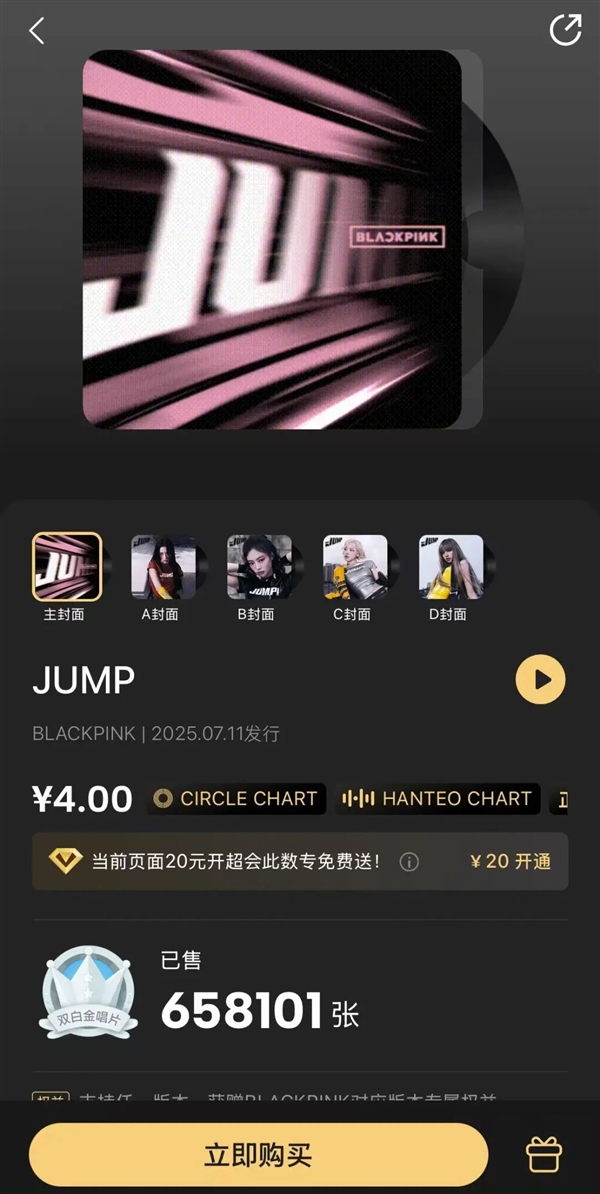Open the HANTEO CHART badge
600x1194 pixels.
436,798
